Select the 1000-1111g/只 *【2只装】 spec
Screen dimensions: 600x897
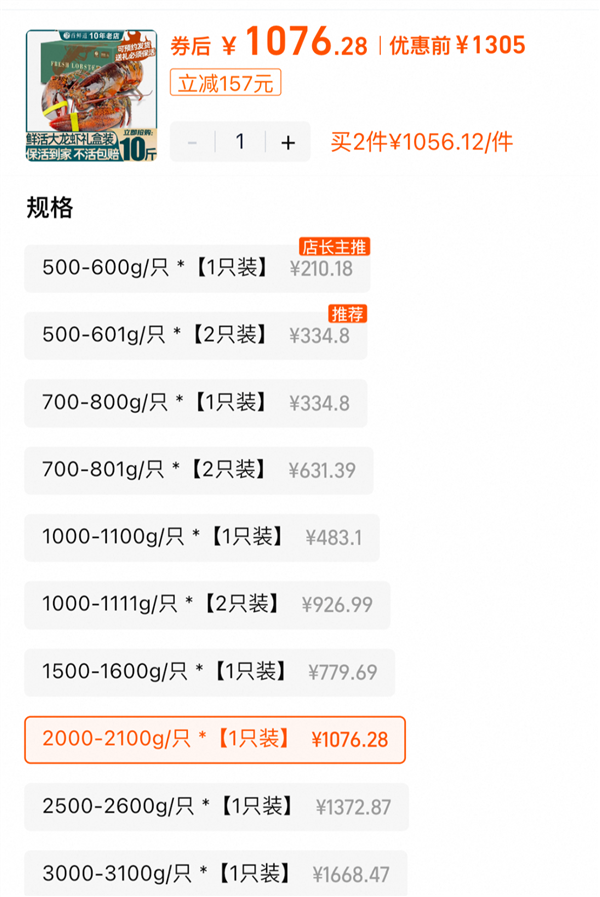206,604
